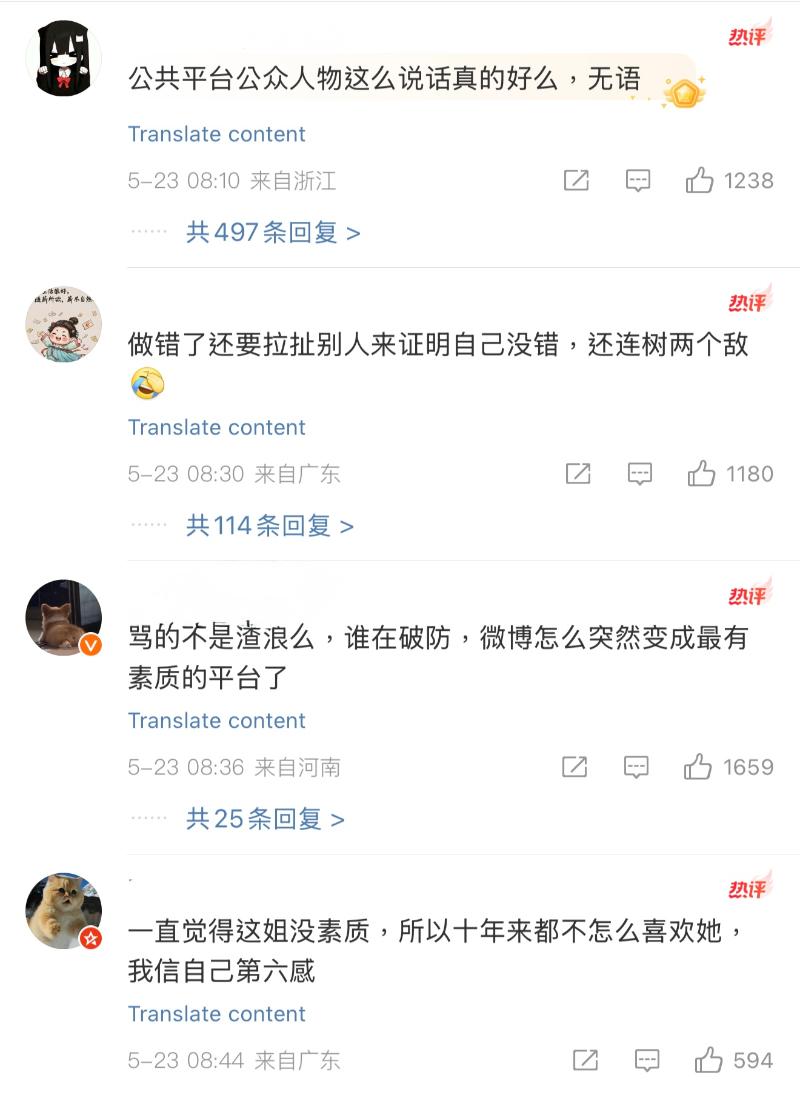Like the comment with 1180 likes
The width and height of the screenshot is (800, 1098).
click(701, 474)
